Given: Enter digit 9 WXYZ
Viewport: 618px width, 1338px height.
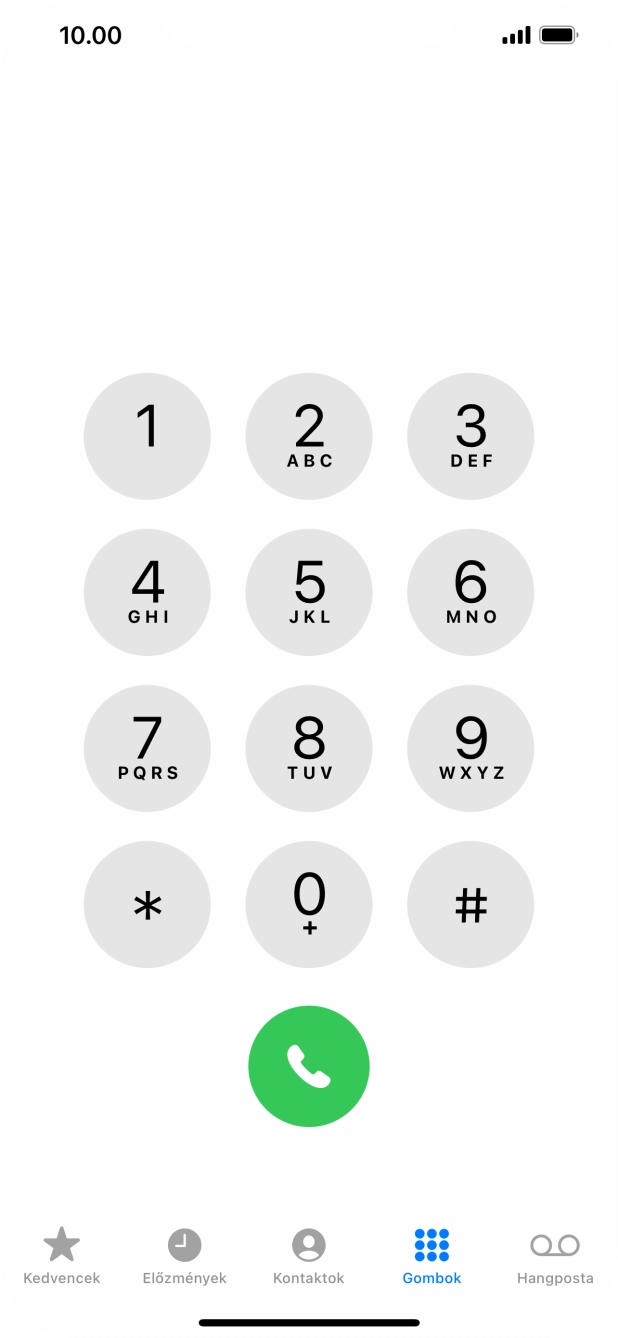Looking at the screenshot, I should (x=470, y=748).
